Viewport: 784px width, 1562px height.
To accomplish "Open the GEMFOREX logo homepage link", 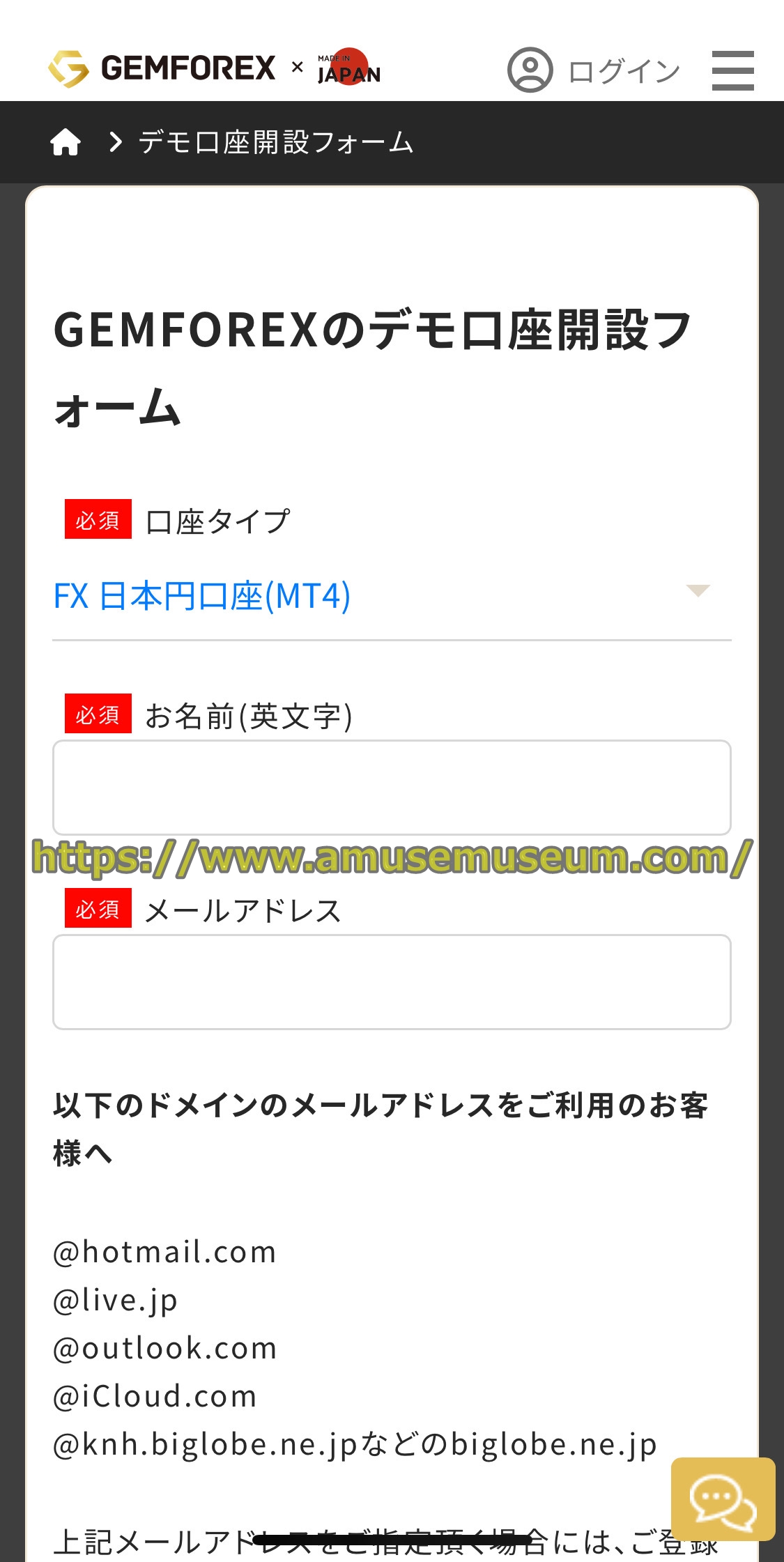I will pyautogui.click(x=163, y=68).
